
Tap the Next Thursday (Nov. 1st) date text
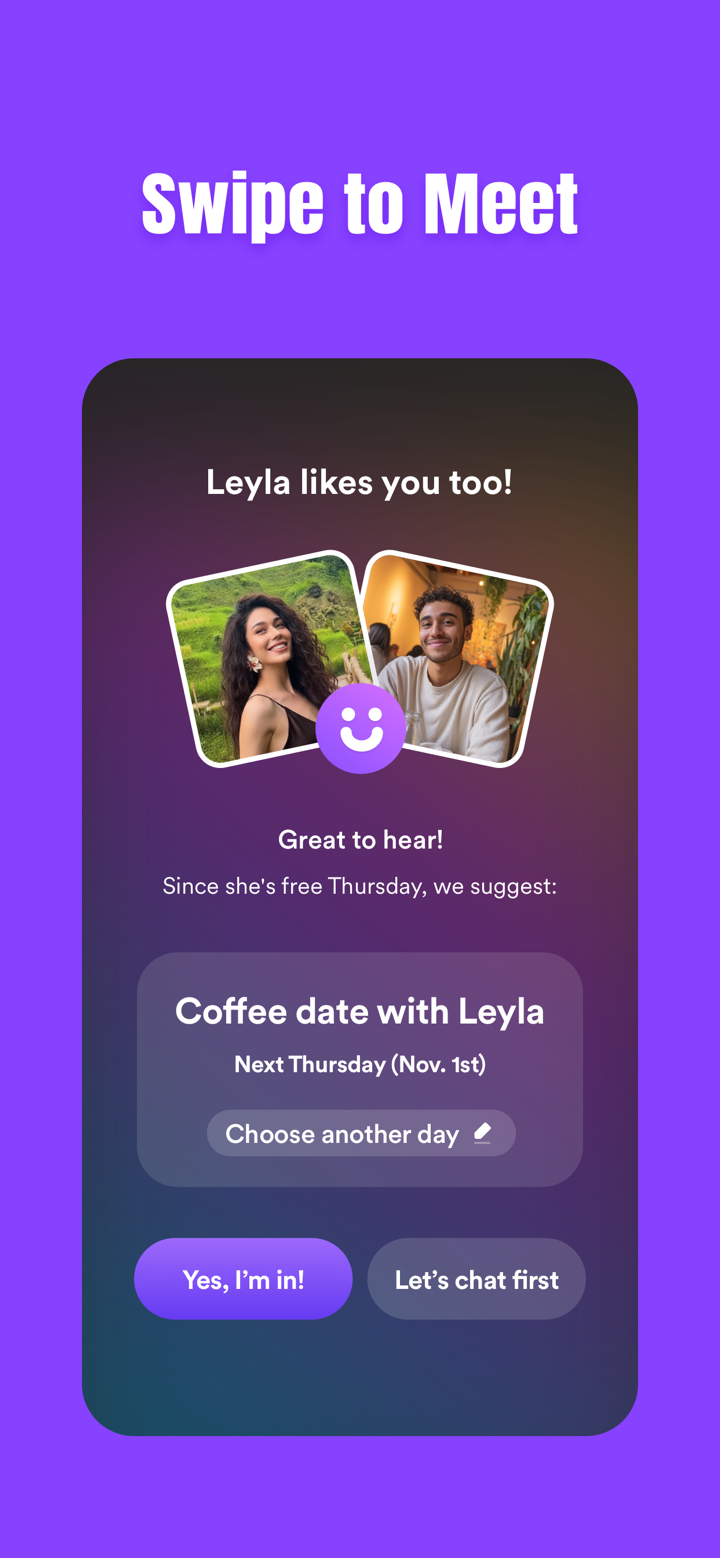coord(360,1063)
